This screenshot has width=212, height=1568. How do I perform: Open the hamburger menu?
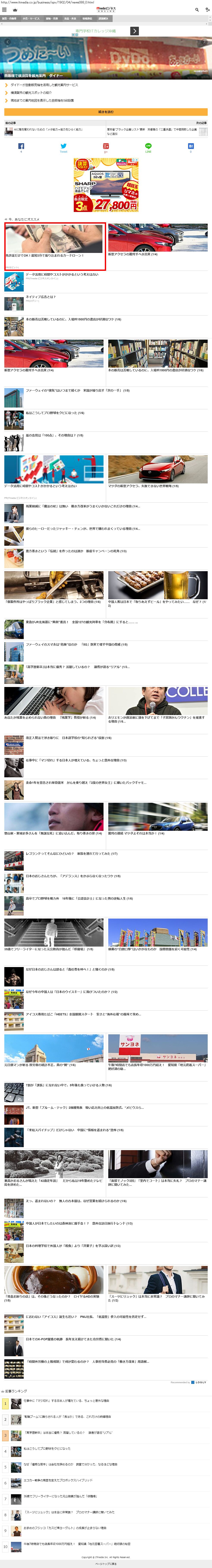click(4, 10)
